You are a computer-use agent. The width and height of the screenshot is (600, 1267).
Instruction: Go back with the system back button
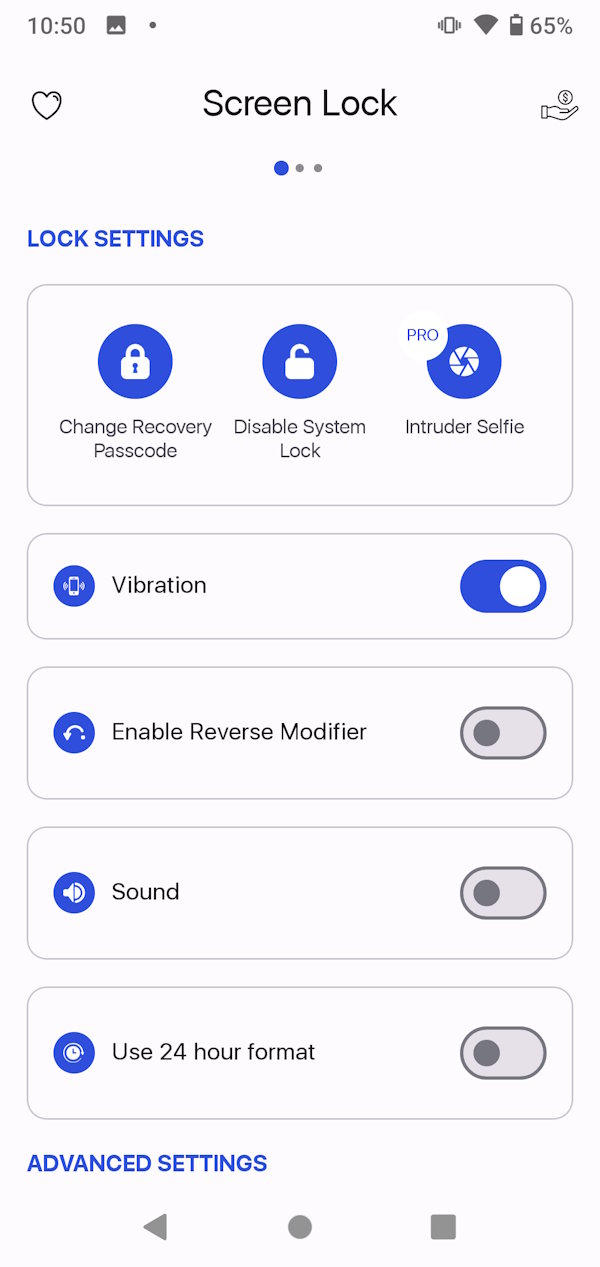click(155, 1227)
